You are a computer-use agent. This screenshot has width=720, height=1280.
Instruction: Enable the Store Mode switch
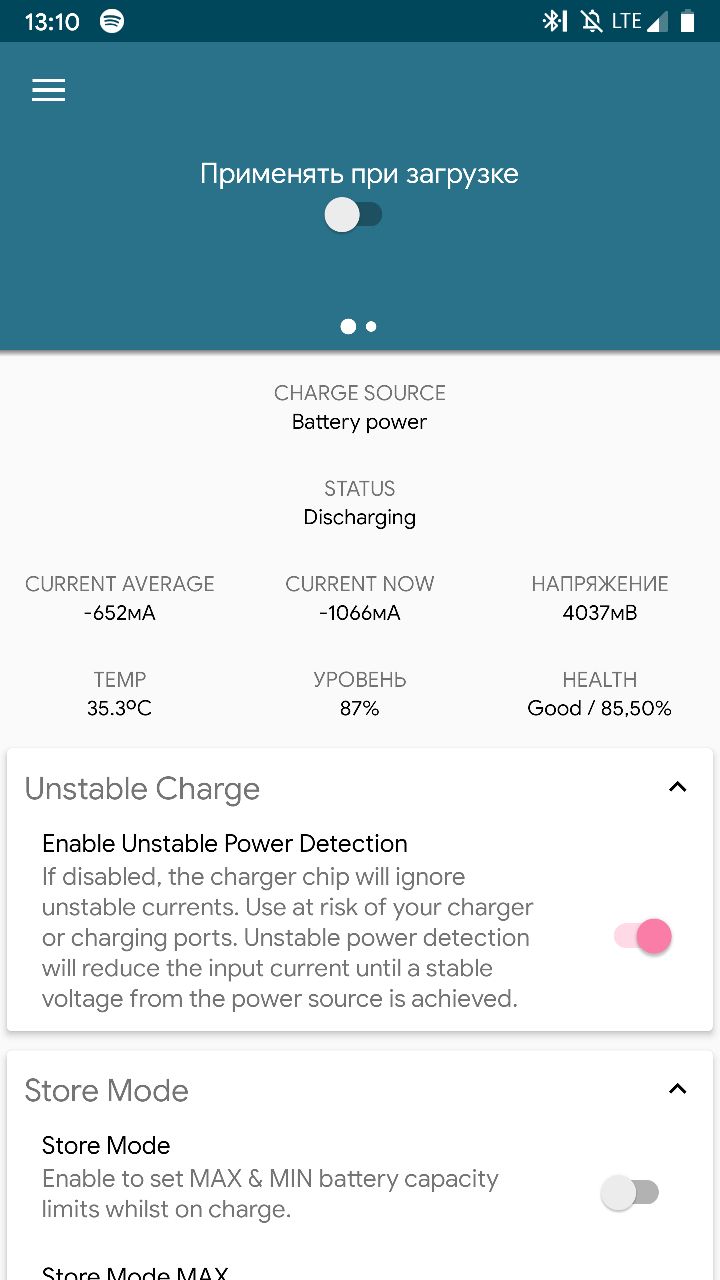click(x=630, y=1192)
